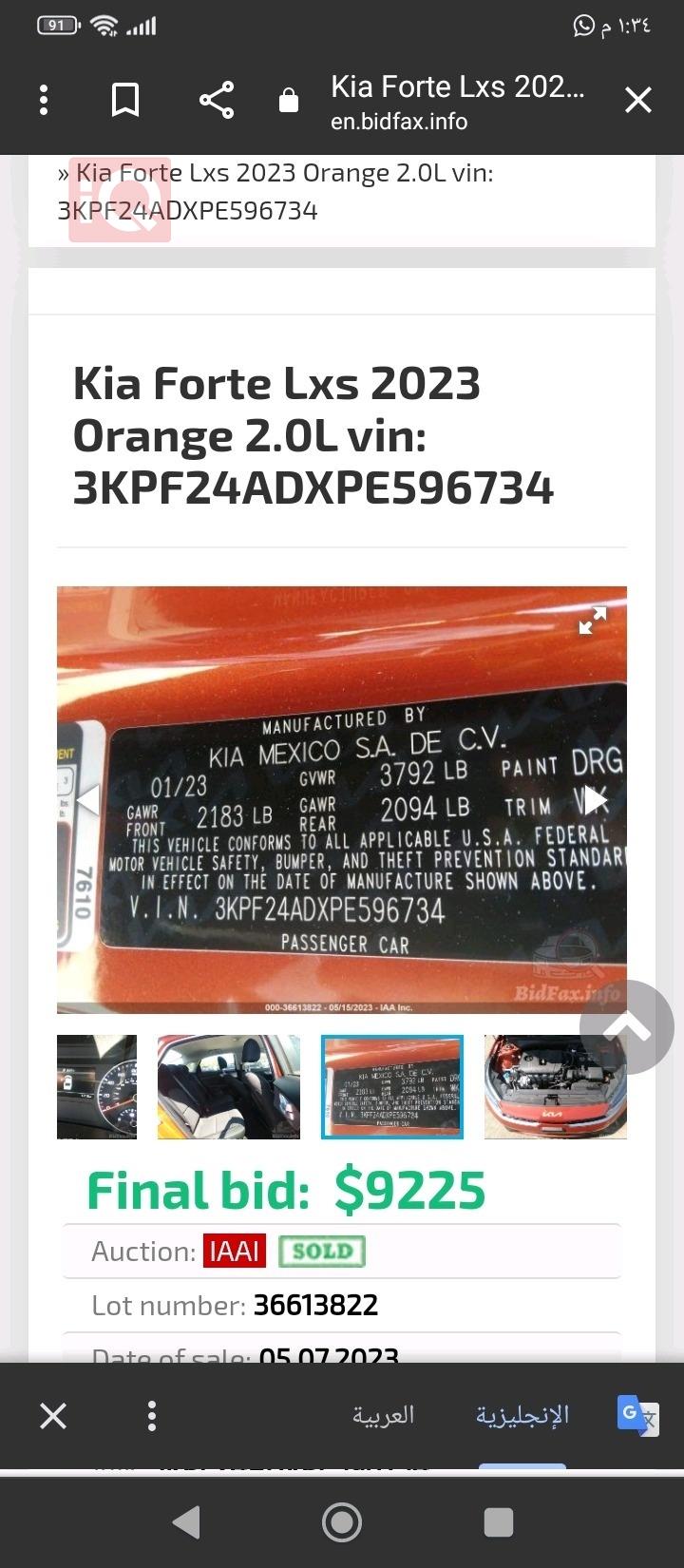Dismiss the translate bar
The image size is (684, 1568).
(x=53, y=1416)
